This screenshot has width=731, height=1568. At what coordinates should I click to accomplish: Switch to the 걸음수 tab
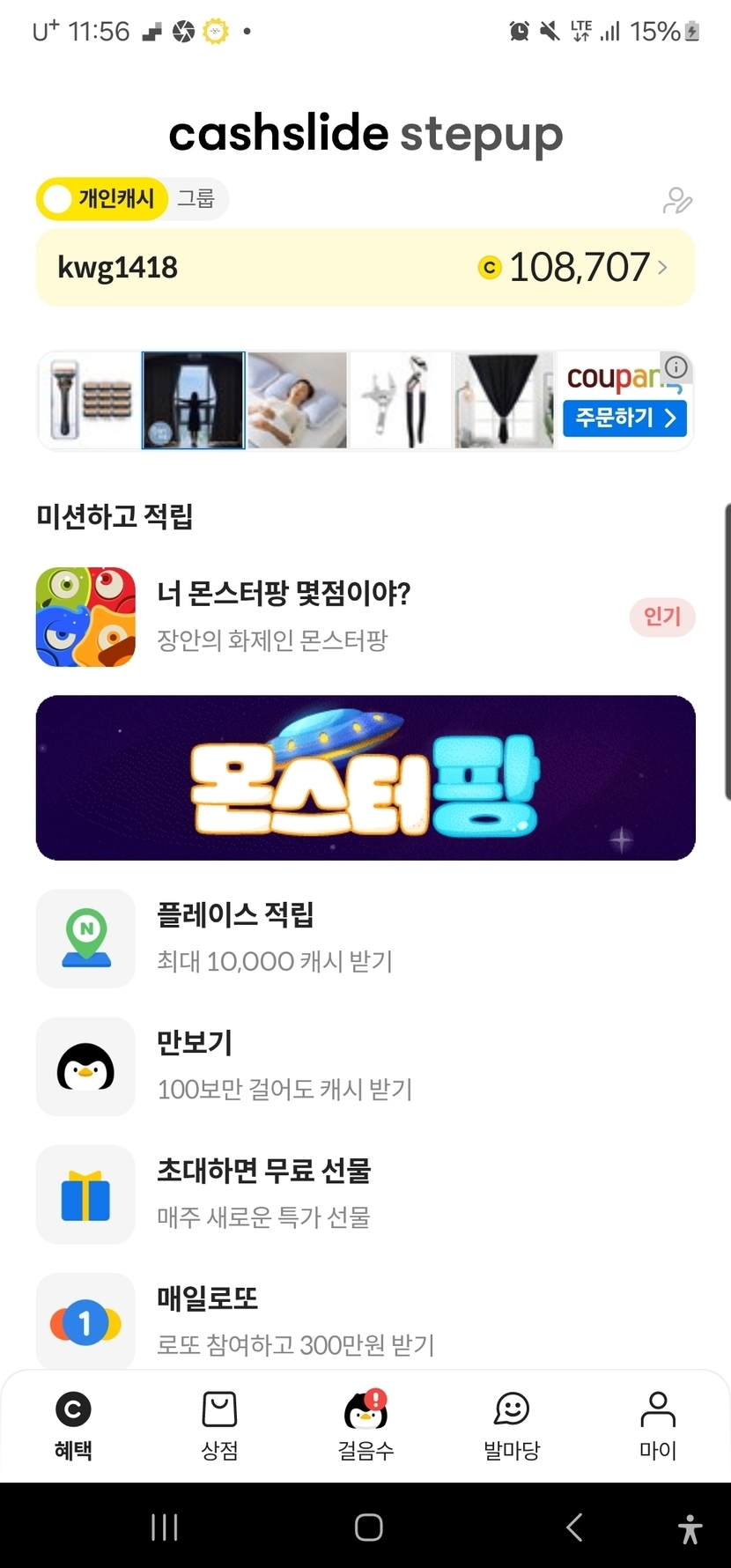[365, 1425]
